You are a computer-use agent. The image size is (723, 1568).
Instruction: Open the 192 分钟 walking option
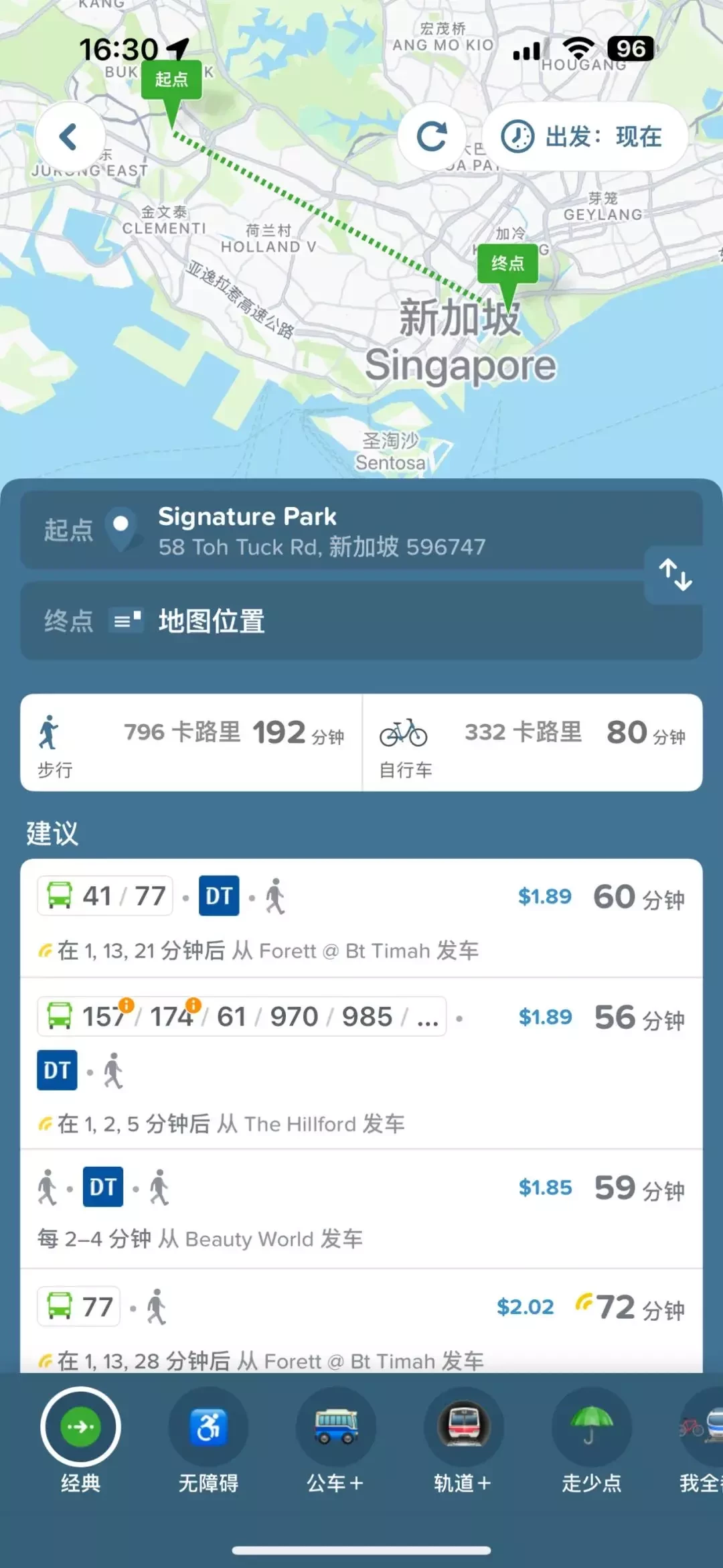[191, 742]
